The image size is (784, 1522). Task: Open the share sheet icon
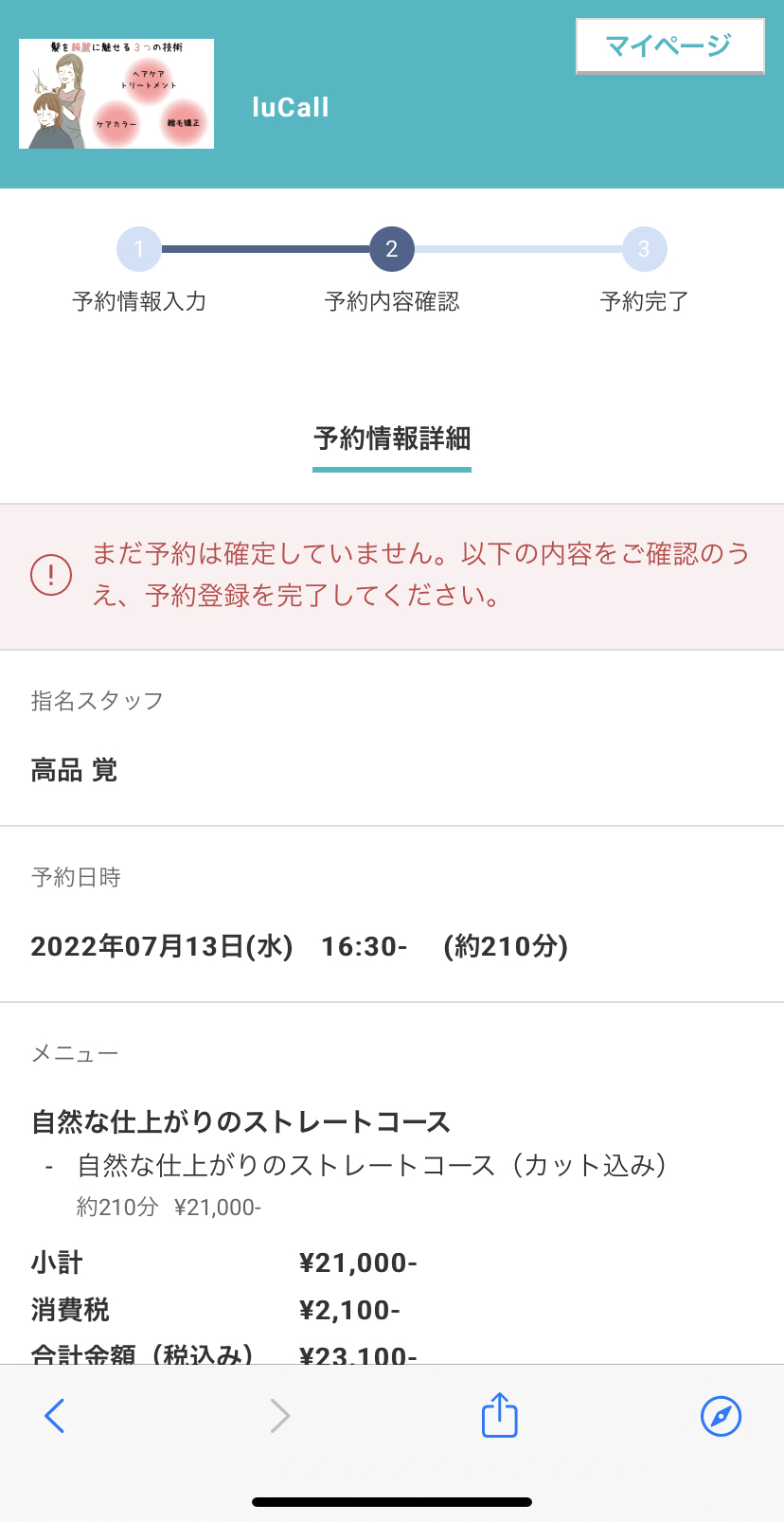pos(499,1415)
